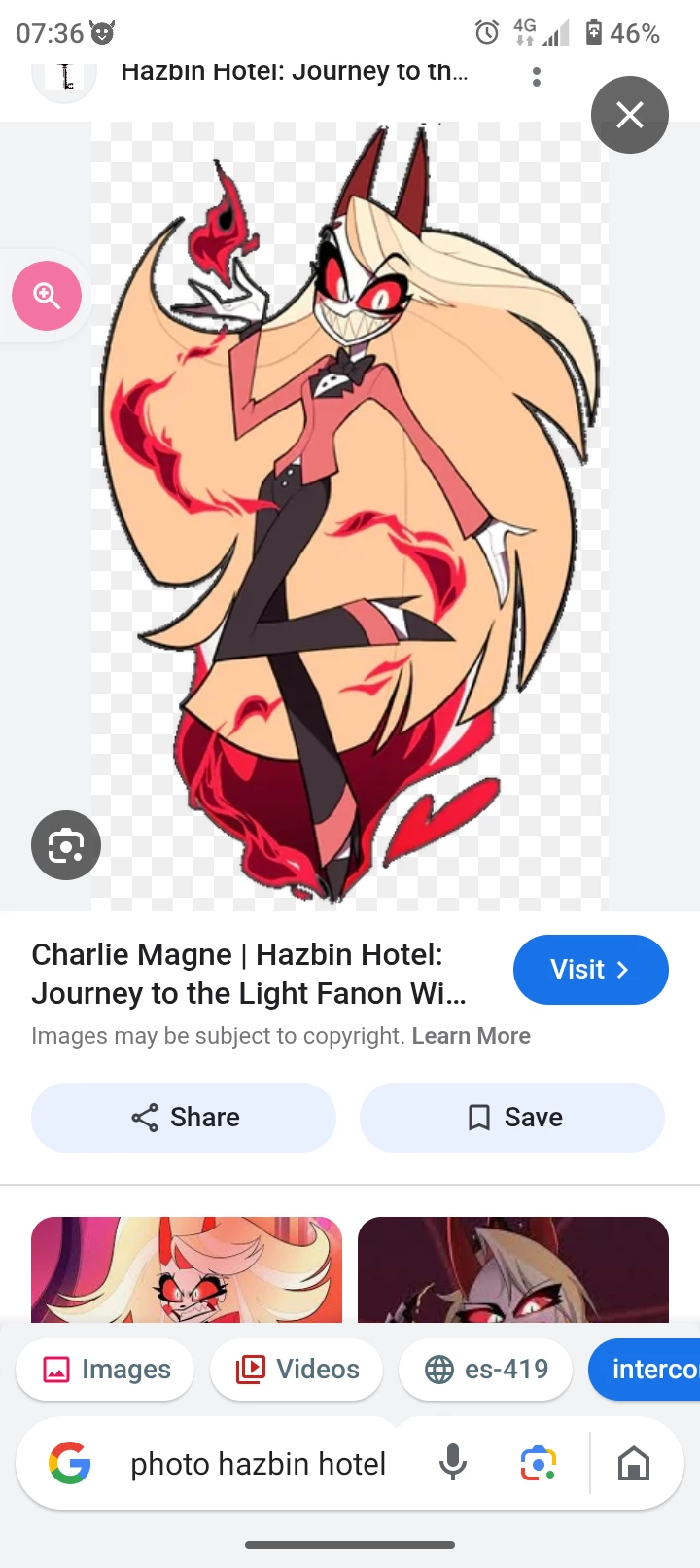The height and width of the screenshot is (1568, 700).
Task: Open the three-dot overflow menu
Action: pyautogui.click(x=537, y=77)
